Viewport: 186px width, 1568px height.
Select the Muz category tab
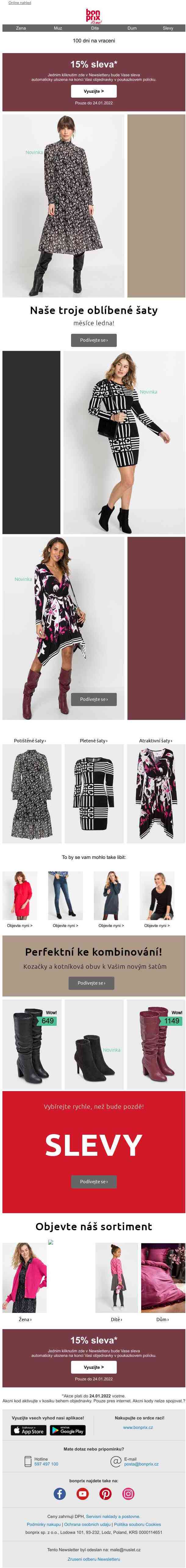58,28
